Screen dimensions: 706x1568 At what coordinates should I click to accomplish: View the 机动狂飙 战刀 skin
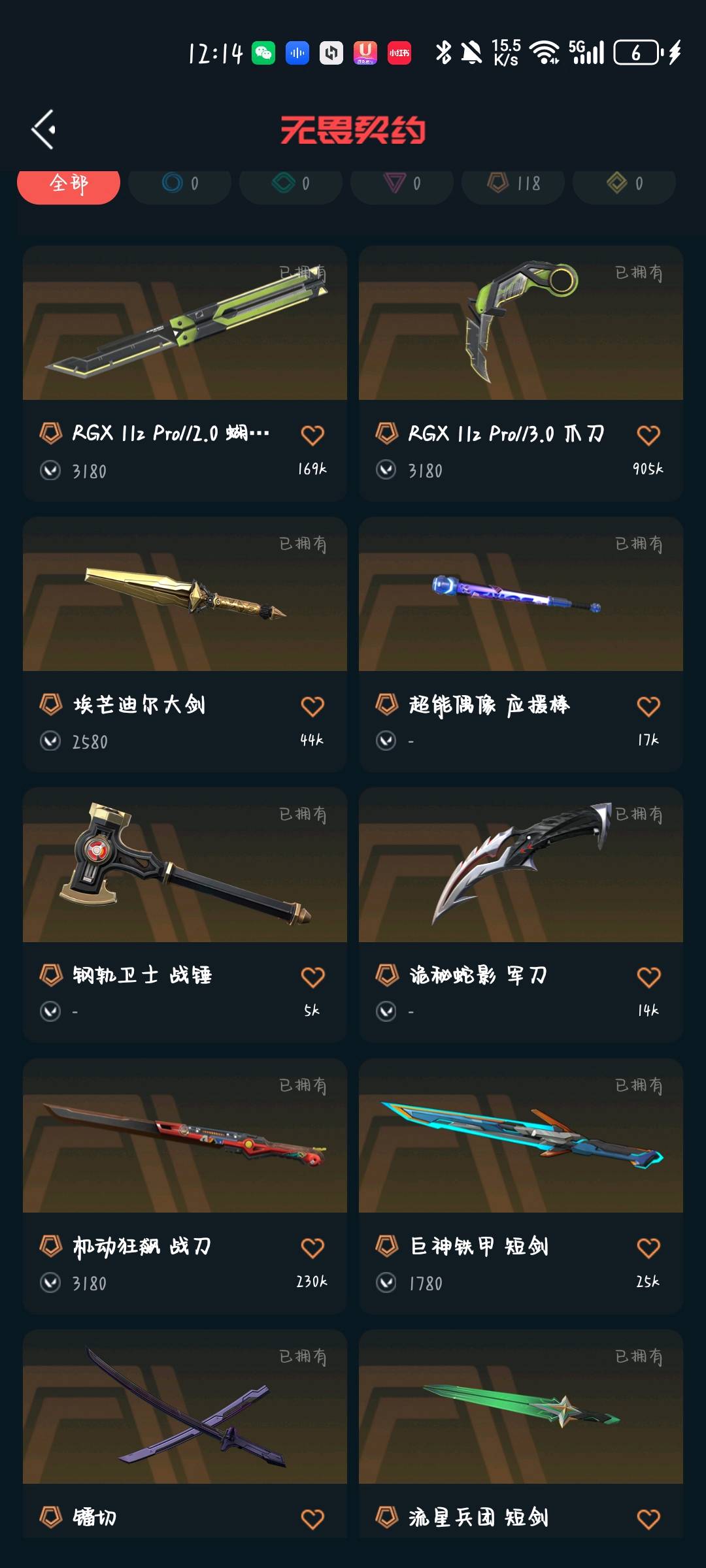coord(185,1186)
